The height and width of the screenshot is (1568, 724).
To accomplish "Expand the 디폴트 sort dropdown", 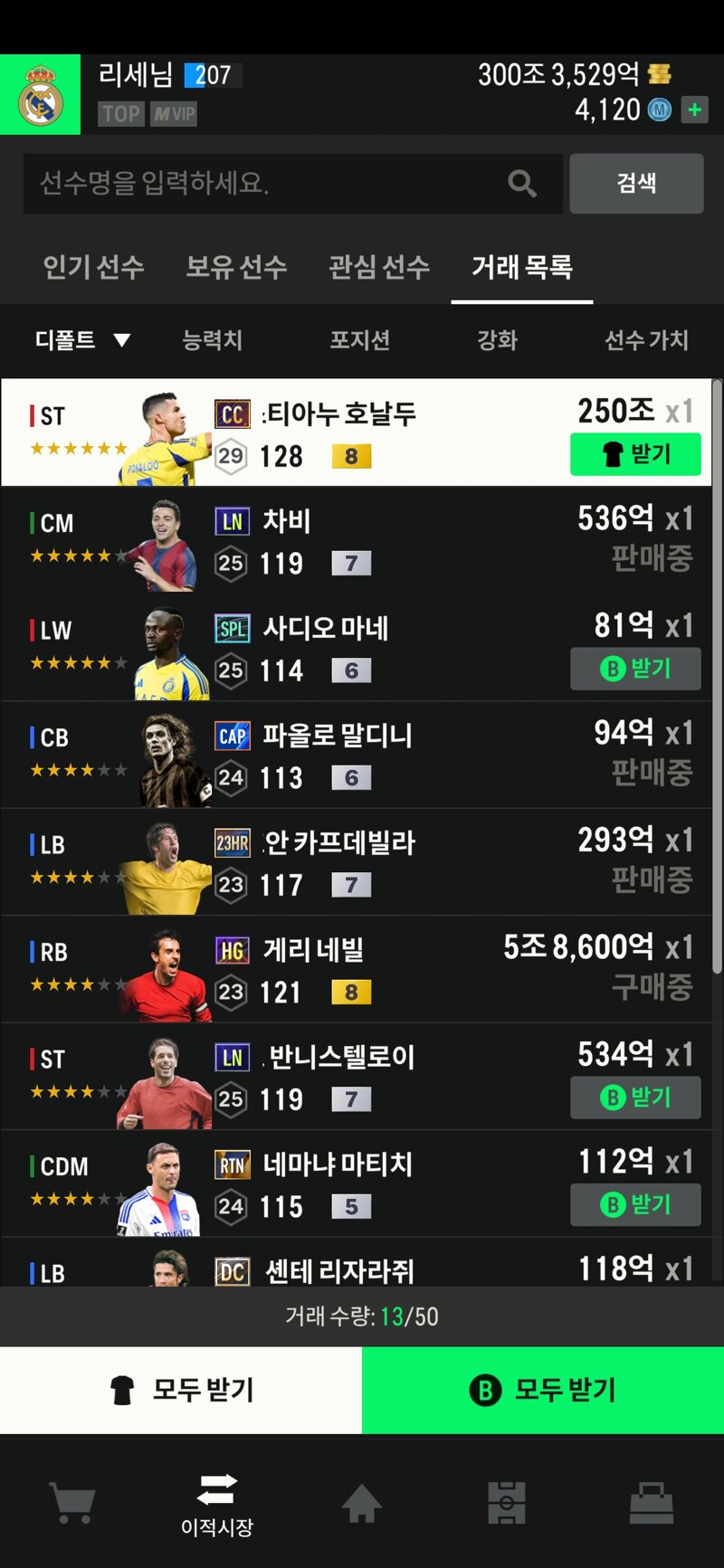I will tap(82, 340).
